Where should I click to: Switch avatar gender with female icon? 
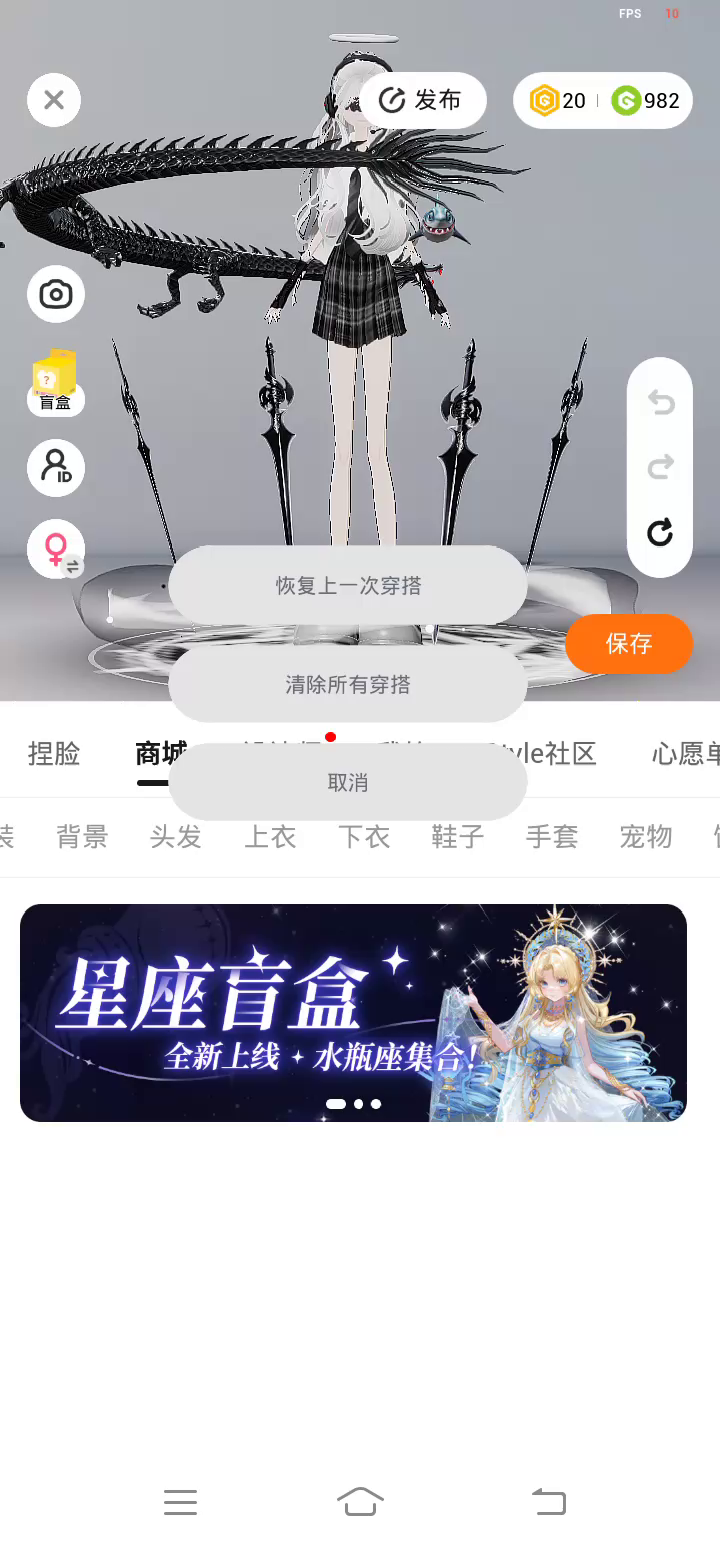(x=56, y=549)
